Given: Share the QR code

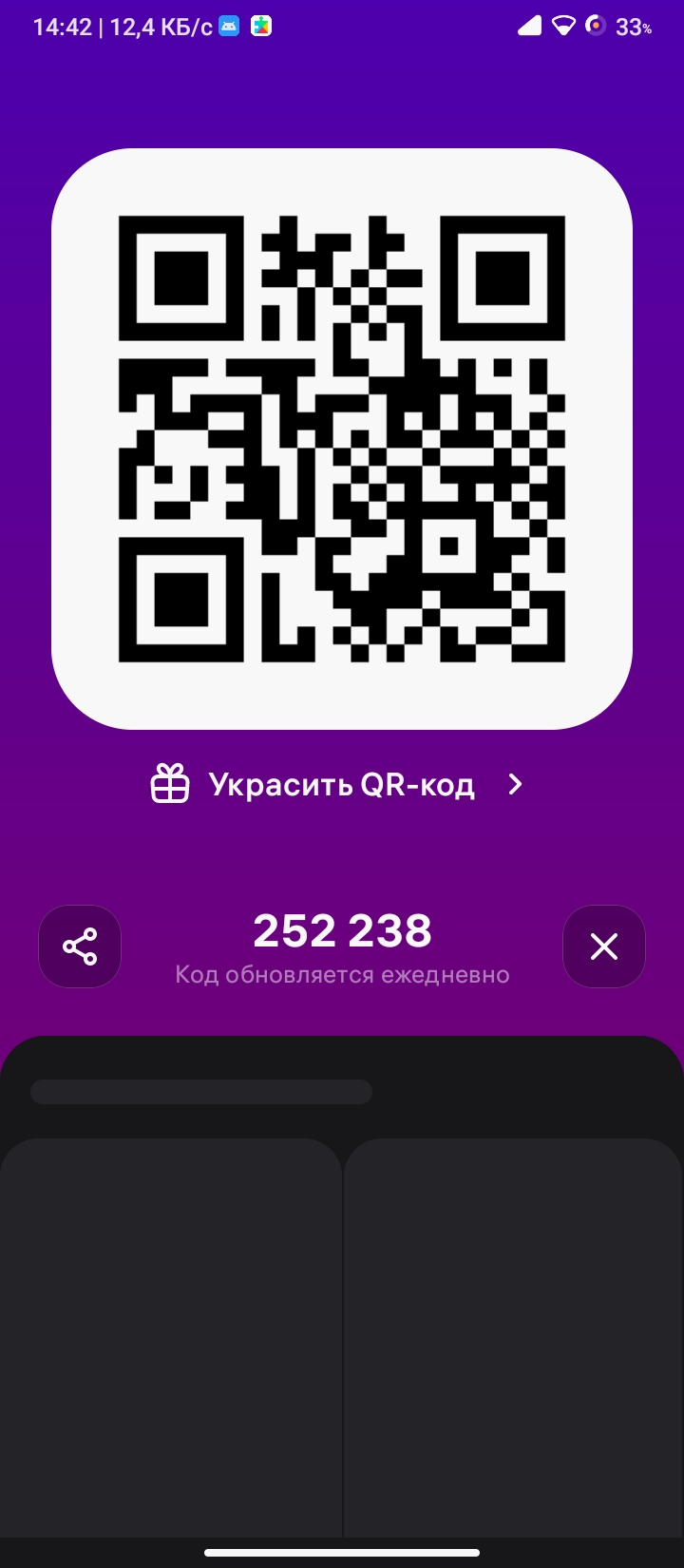Looking at the screenshot, I should click(x=80, y=947).
